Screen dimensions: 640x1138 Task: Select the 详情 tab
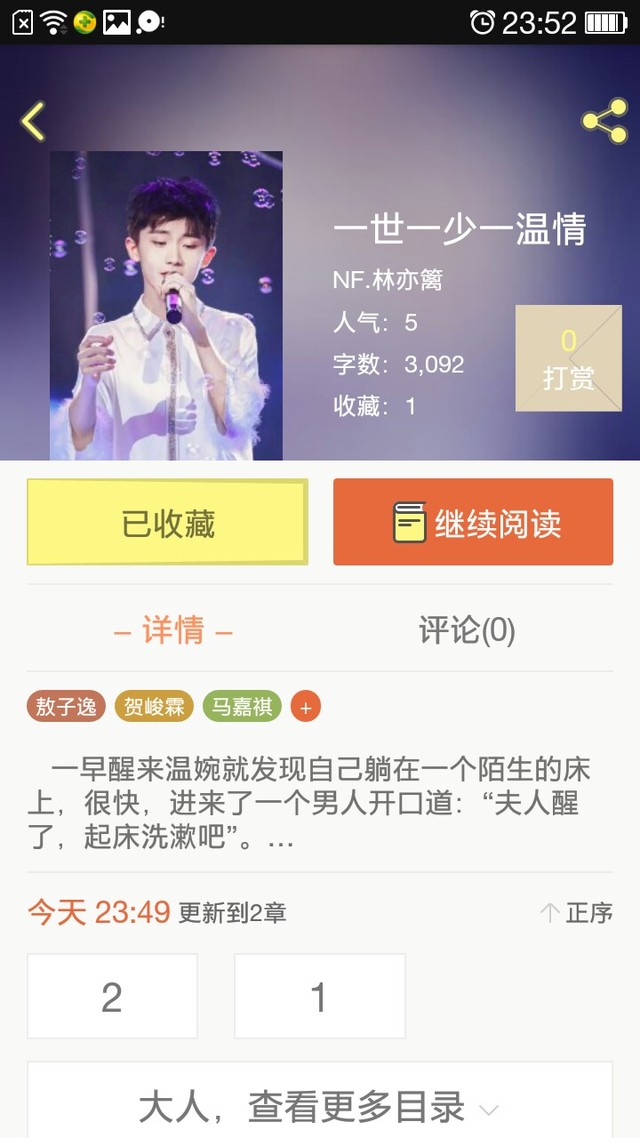pyautogui.click(x=173, y=630)
